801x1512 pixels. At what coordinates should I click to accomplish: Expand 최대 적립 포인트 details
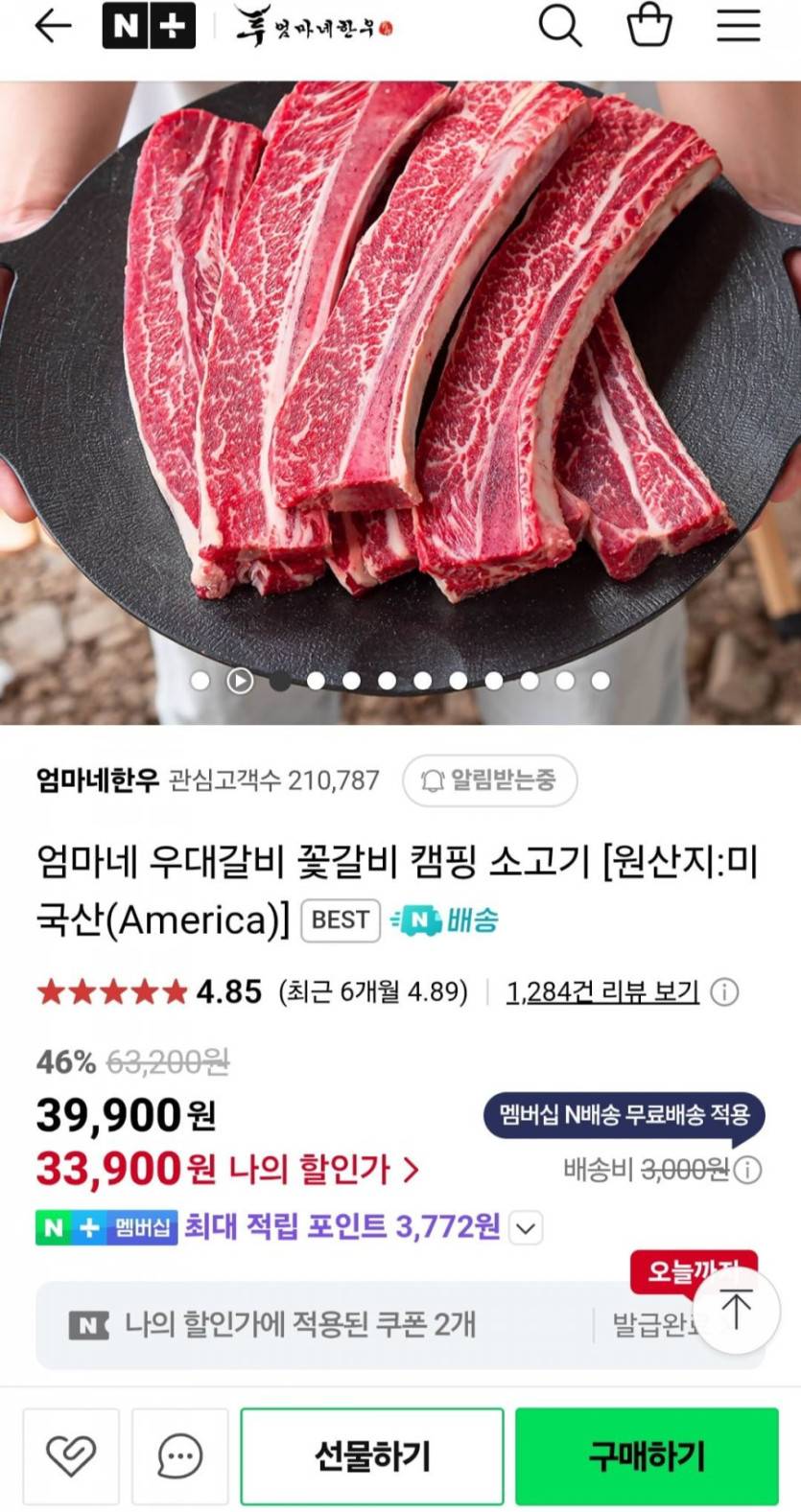click(x=527, y=1227)
